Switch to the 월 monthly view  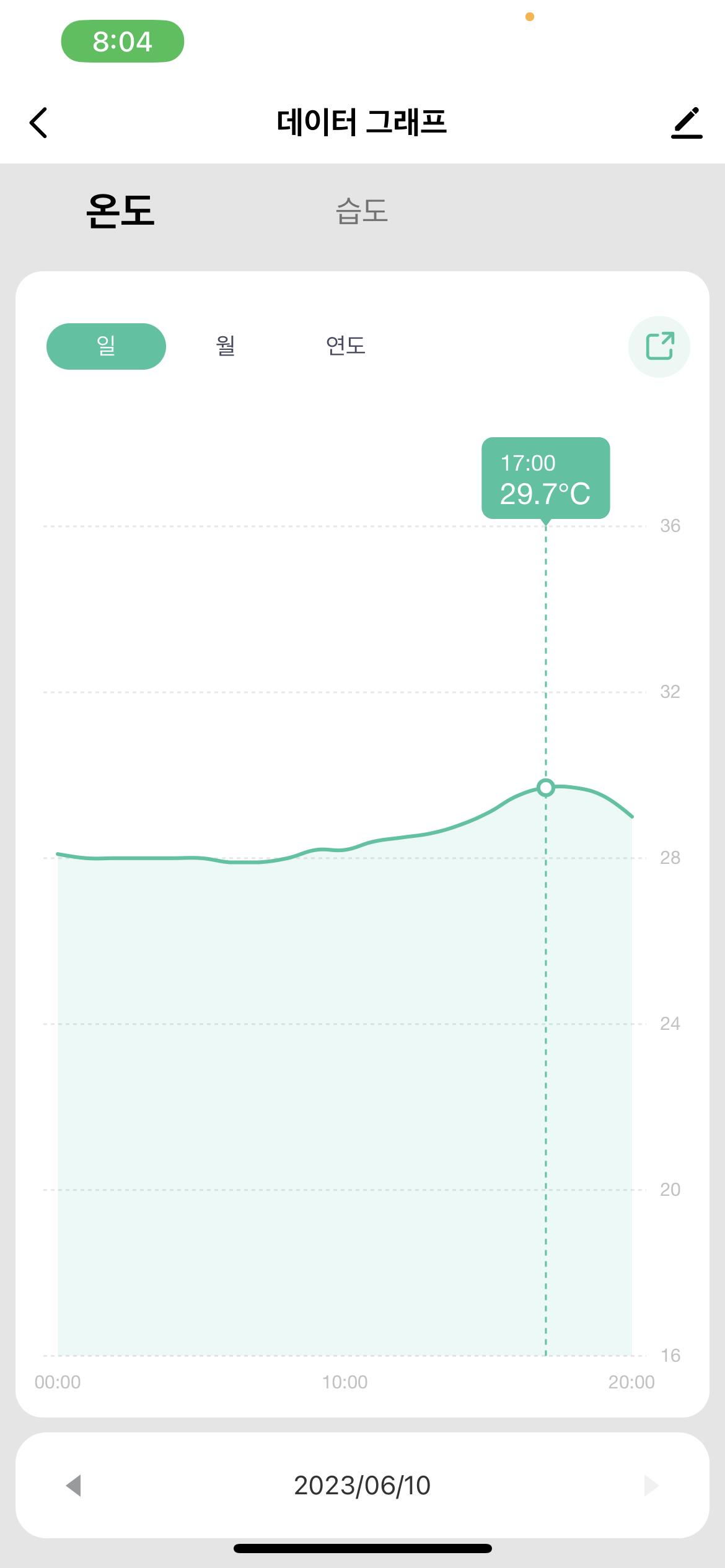(226, 346)
